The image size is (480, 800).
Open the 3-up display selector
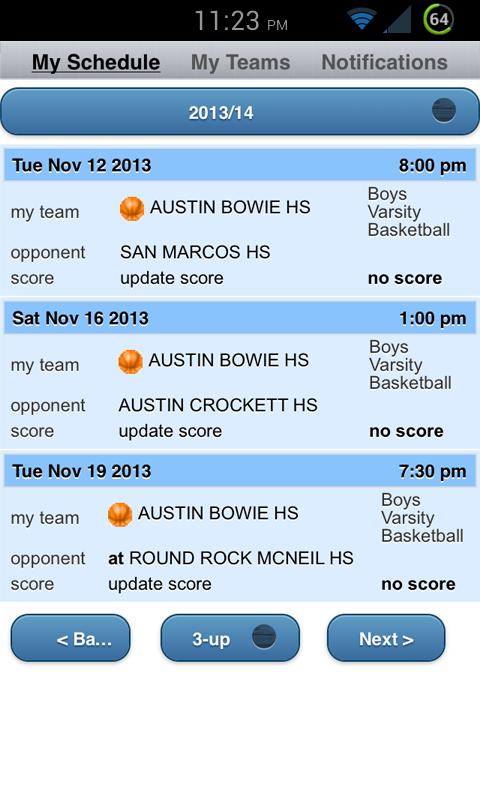click(230, 638)
